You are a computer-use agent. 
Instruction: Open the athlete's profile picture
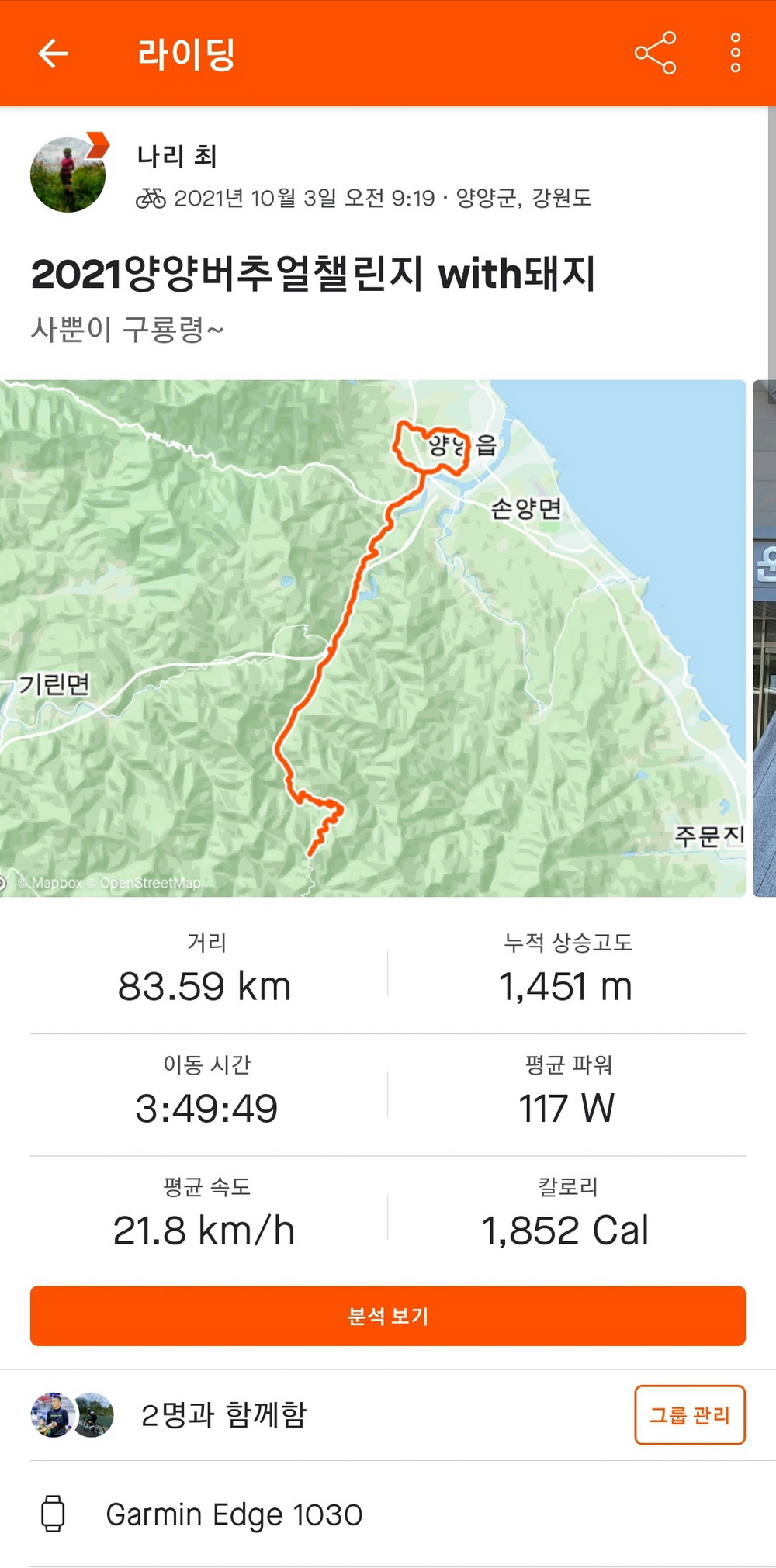point(68,175)
